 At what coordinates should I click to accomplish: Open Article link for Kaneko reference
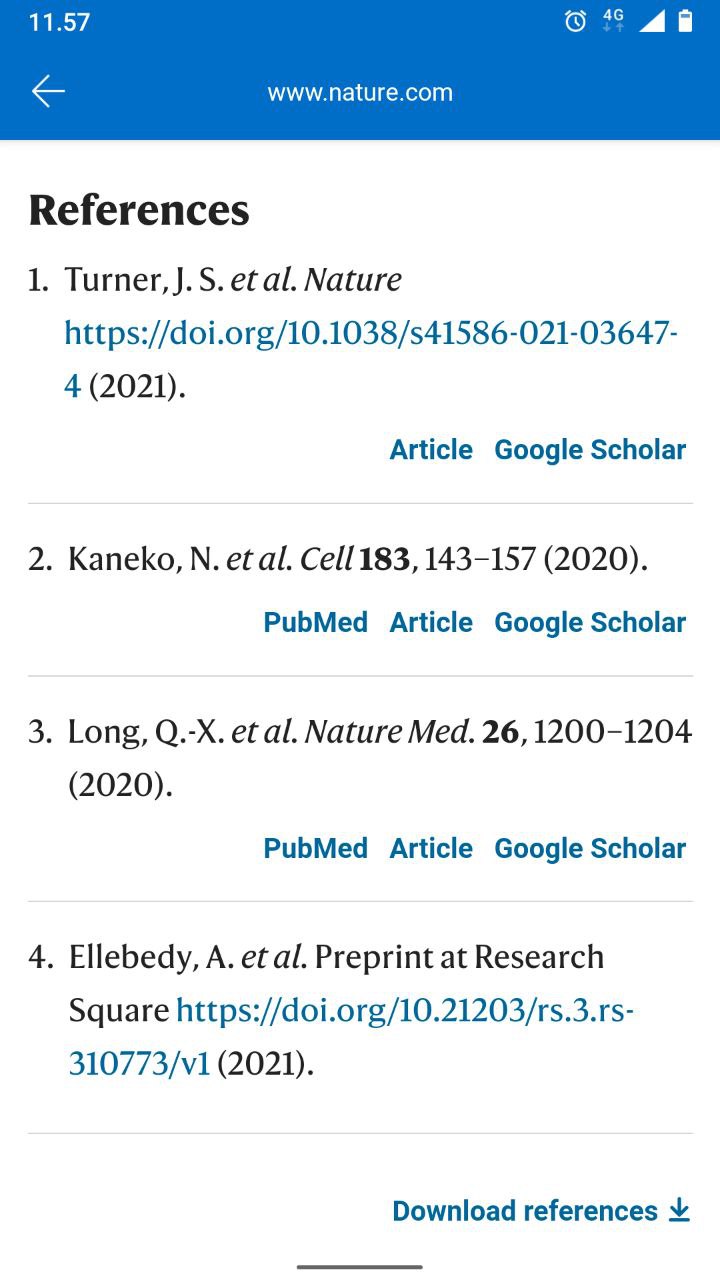[431, 622]
